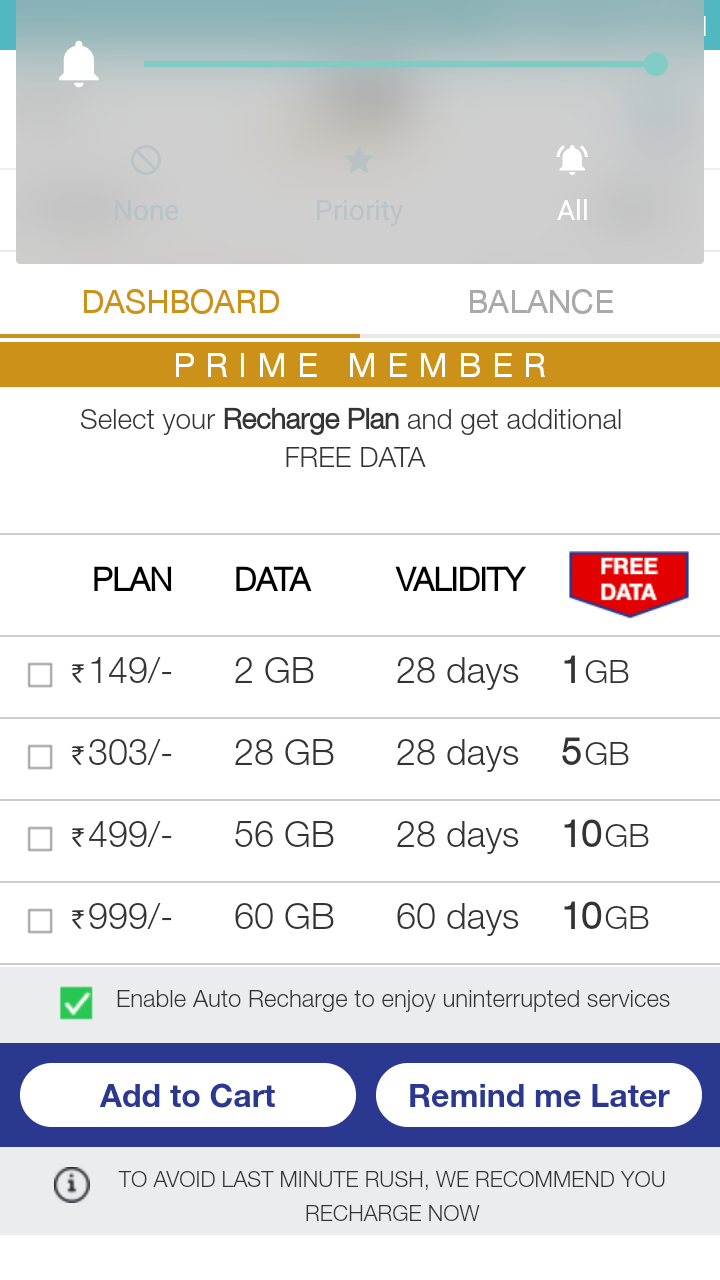Uncheck Enable Auto Recharge

[x=76, y=1002]
